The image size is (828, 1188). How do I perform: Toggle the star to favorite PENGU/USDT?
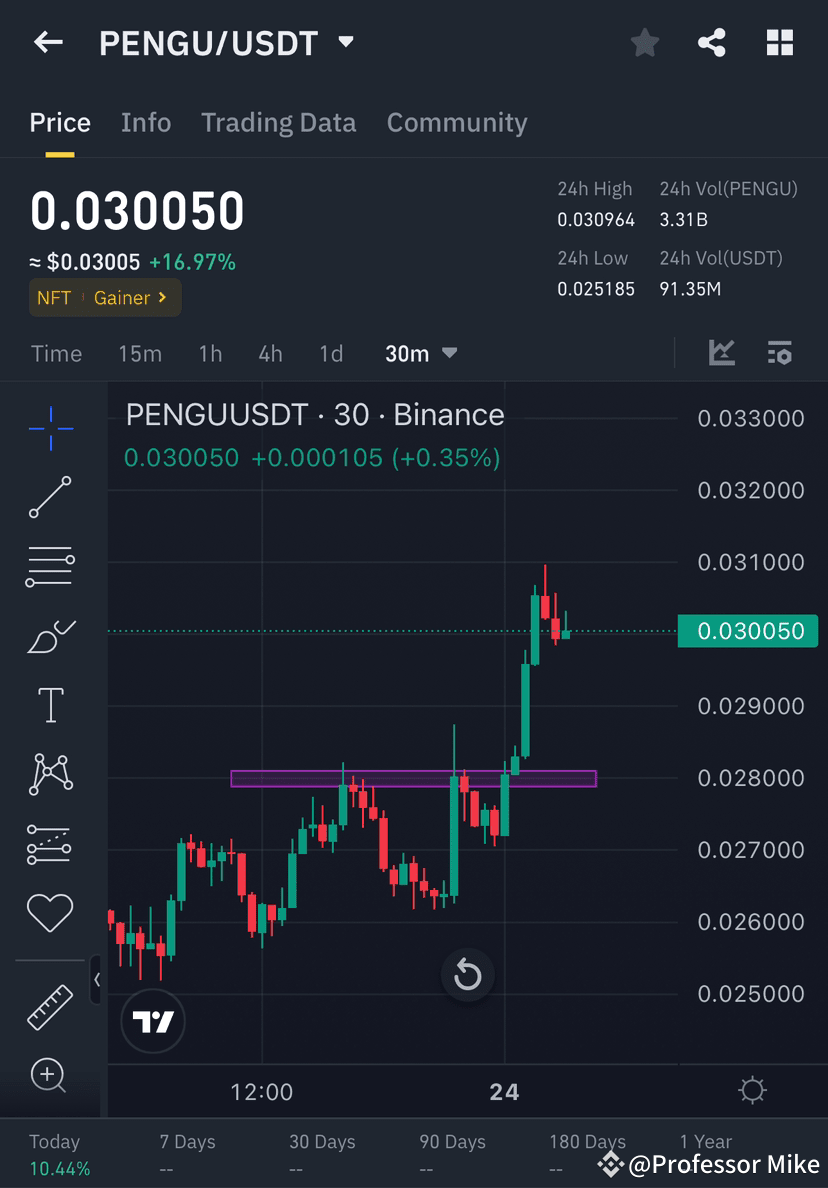click(644, 42)
